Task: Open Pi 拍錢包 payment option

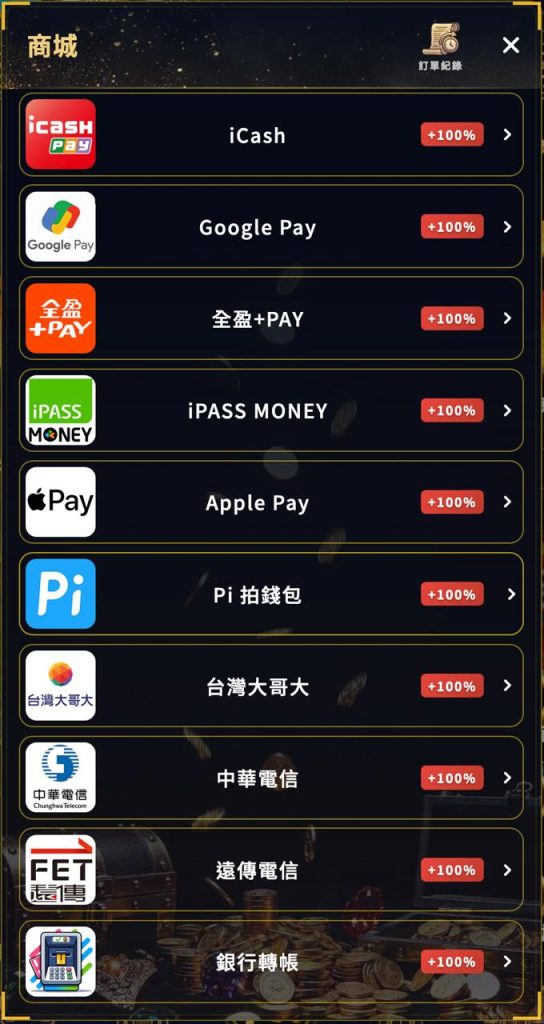Action: [271, 594]
